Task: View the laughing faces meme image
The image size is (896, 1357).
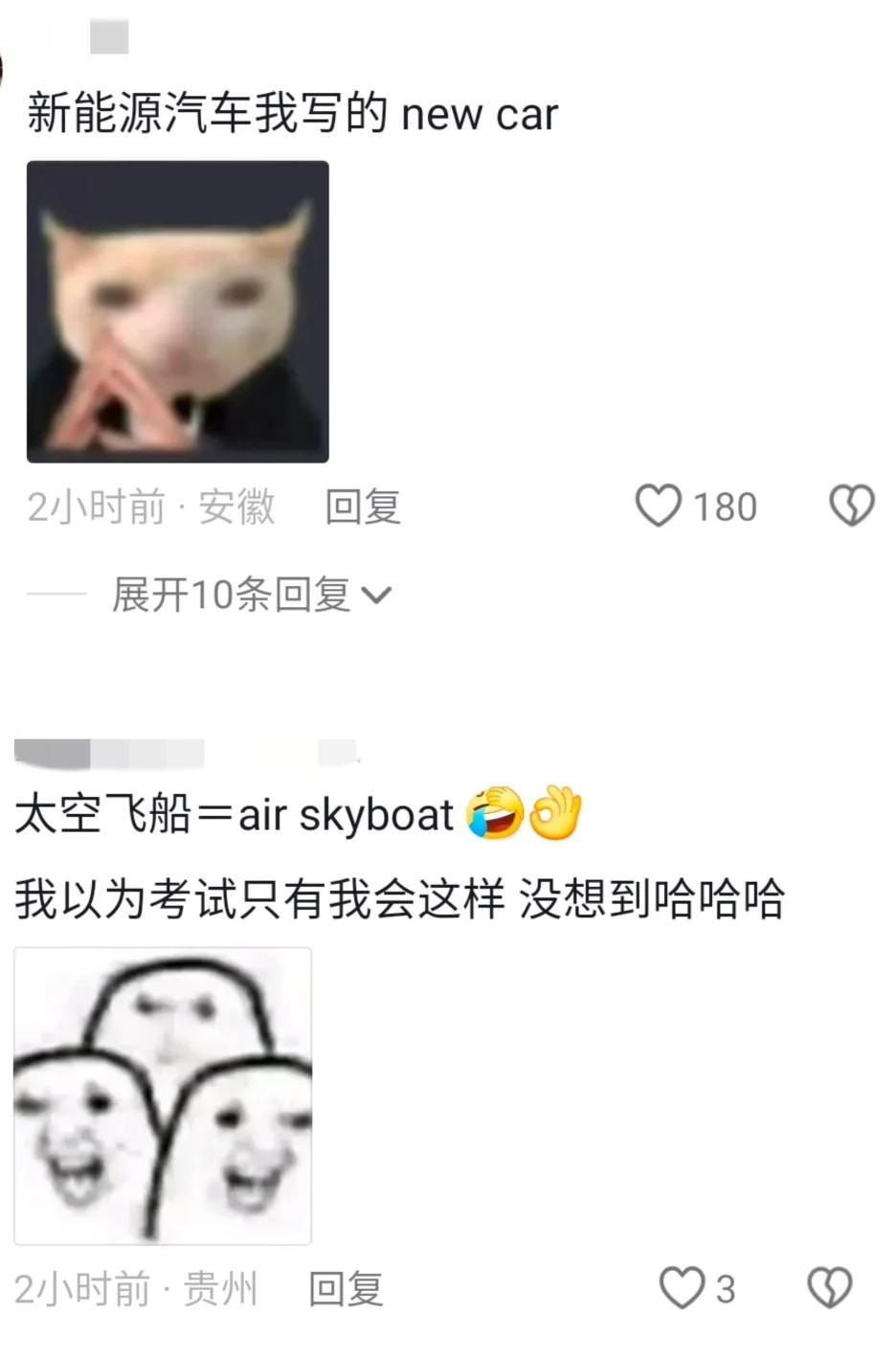Action: [x=163, y=1096]
